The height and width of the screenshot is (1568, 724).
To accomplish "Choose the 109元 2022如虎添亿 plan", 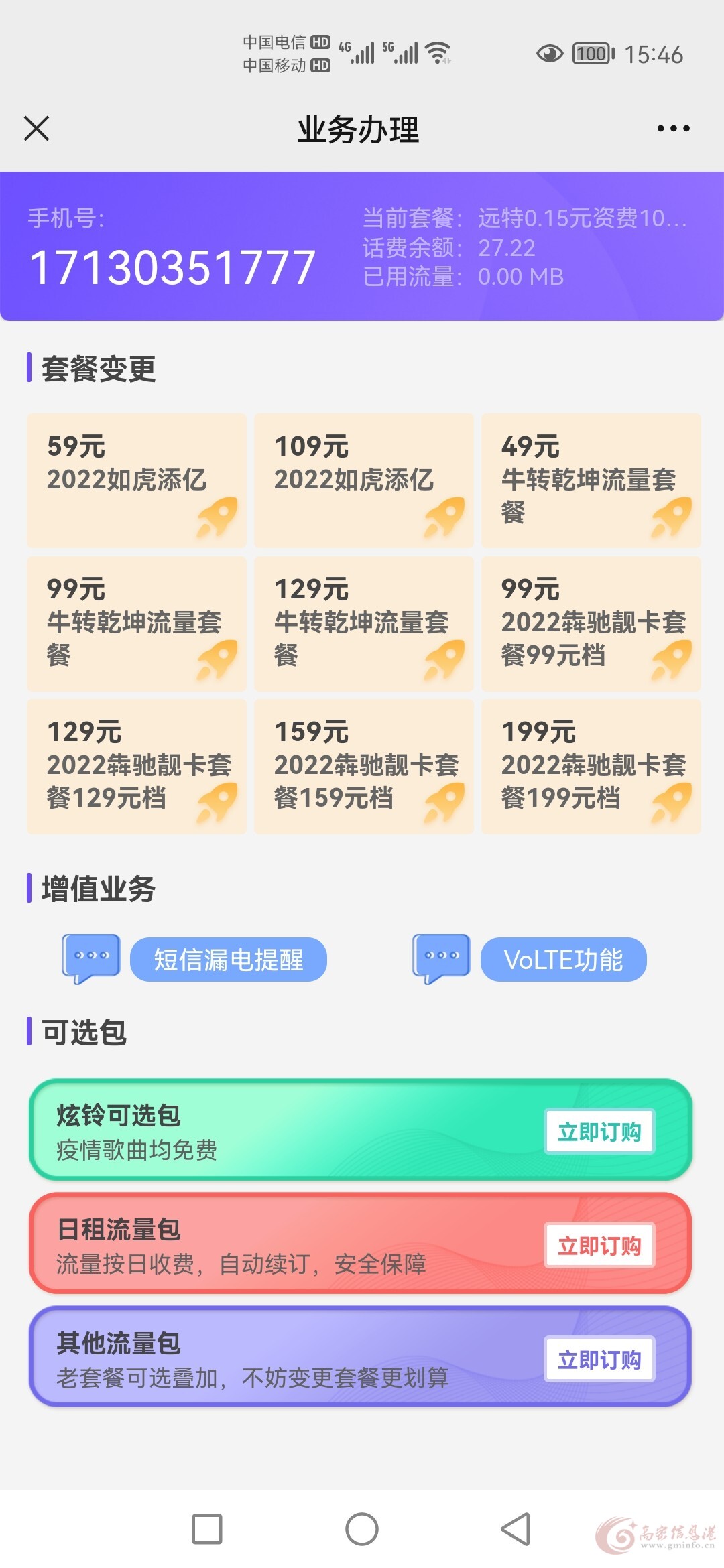I will (x=364, y=480).
